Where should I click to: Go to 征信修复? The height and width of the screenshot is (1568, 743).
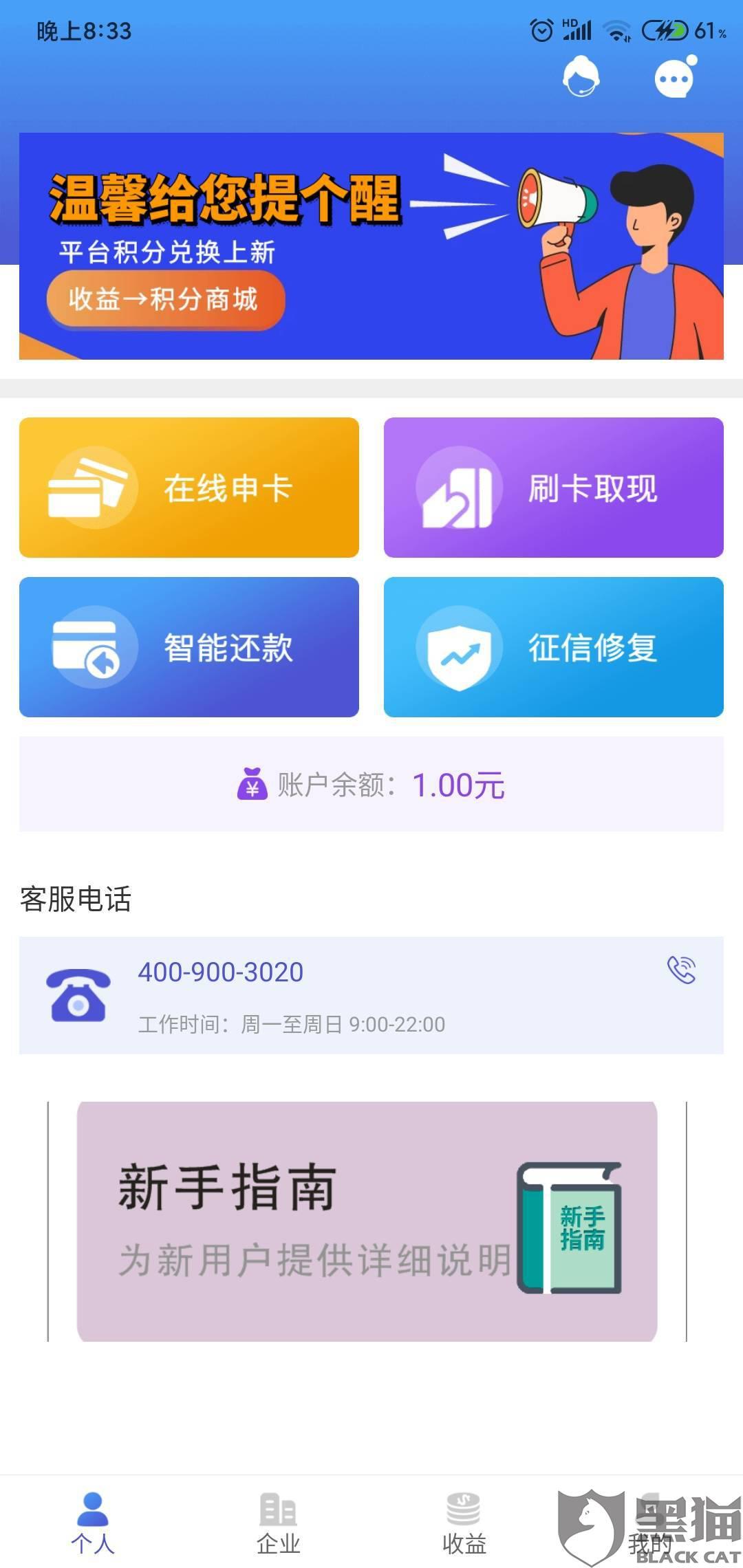click(x=554, y=647)
